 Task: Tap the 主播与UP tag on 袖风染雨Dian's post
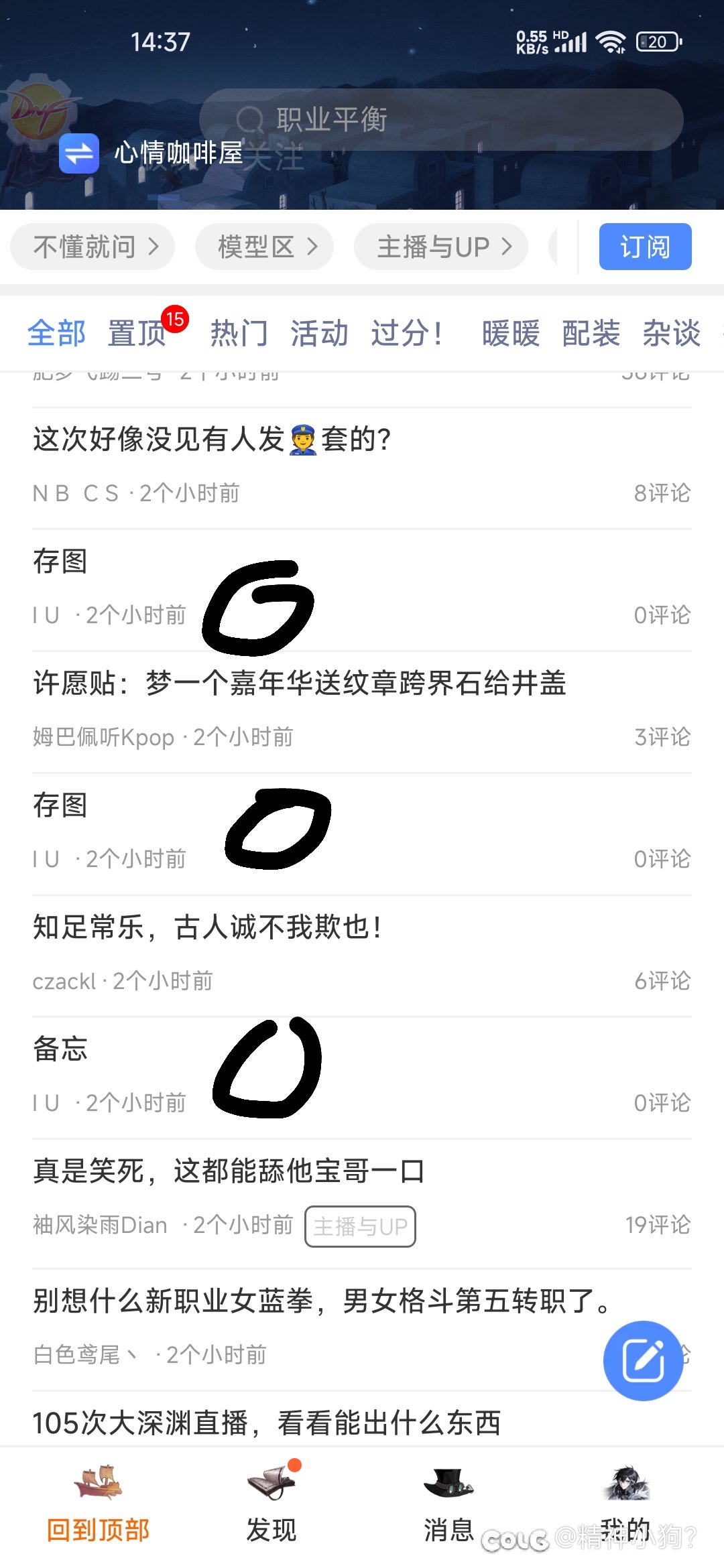(361, 1225)
